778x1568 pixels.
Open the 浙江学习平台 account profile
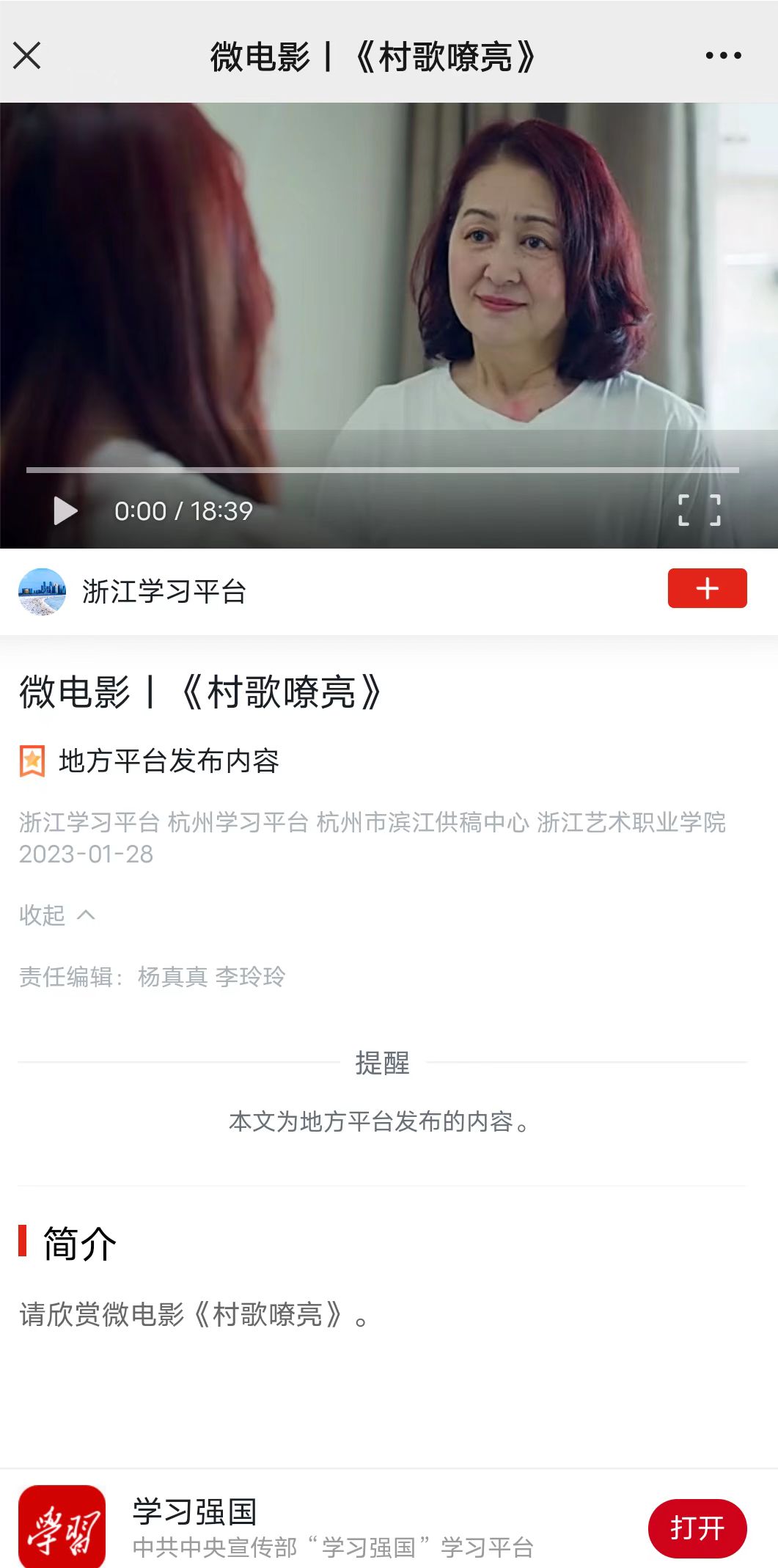pos(163,591)
